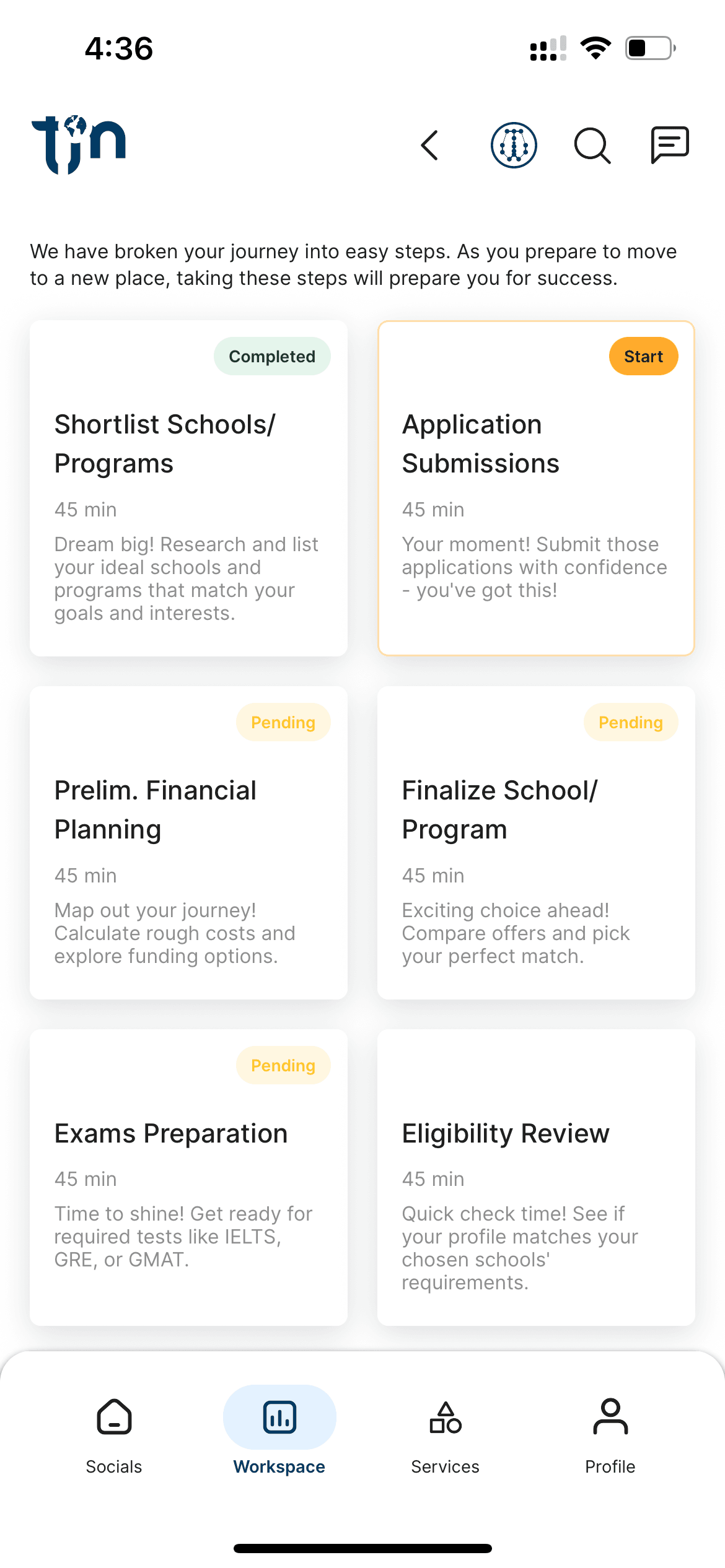Click the back chevron in the header
The image size is (725, 1568).
pyautogui.click(x=428, y=145)
